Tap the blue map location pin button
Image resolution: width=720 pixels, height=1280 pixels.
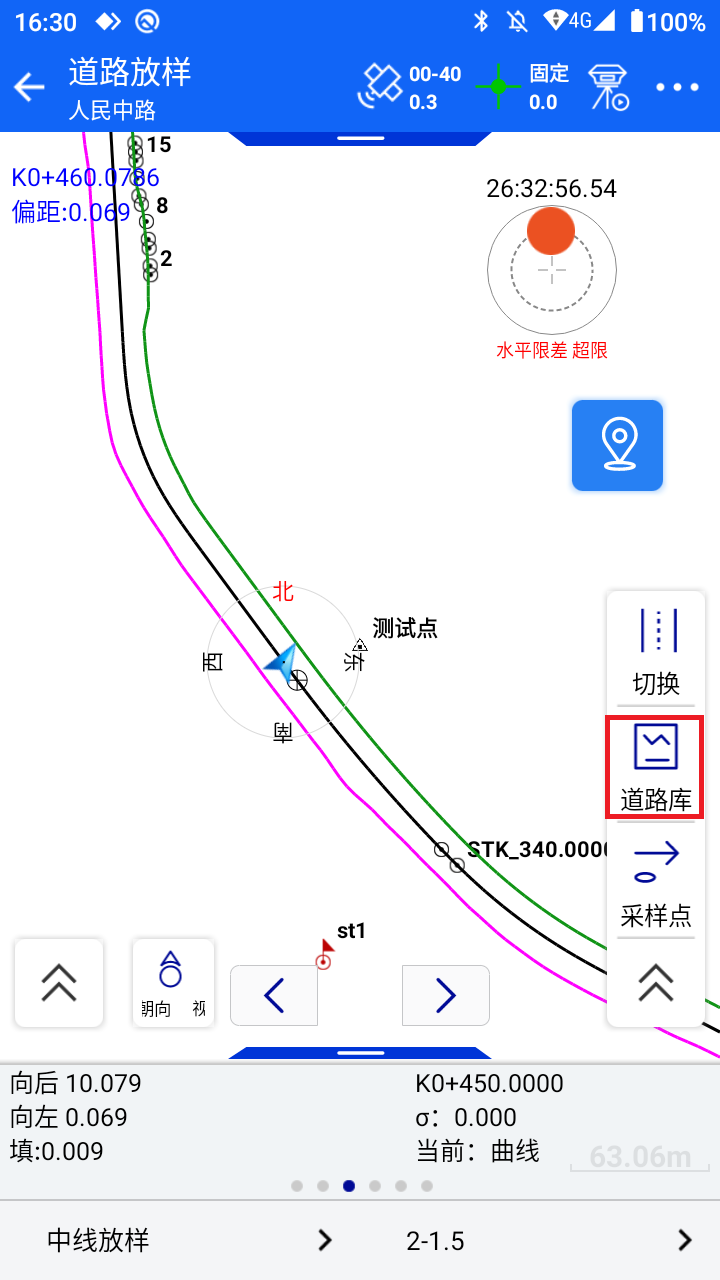tap(617, 445)
